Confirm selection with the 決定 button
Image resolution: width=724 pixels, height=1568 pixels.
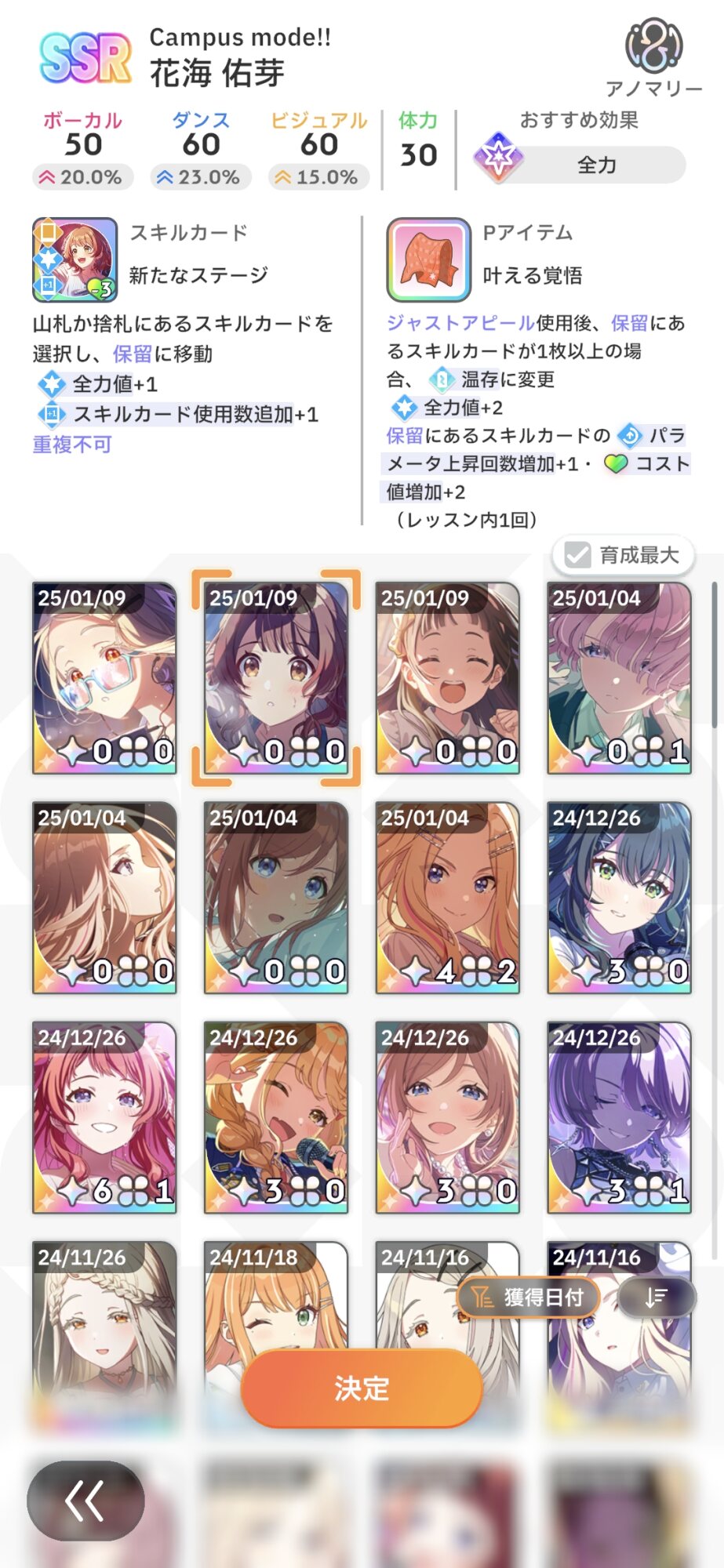(x=361, y=1388)
